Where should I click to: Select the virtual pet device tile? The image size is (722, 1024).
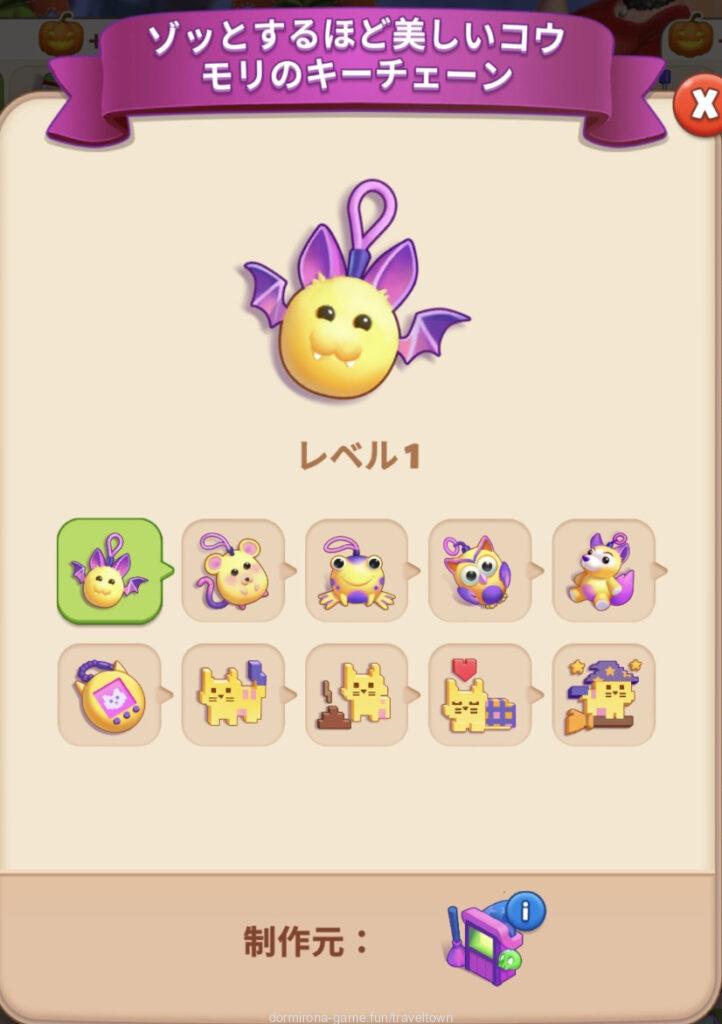click(109, 695)
